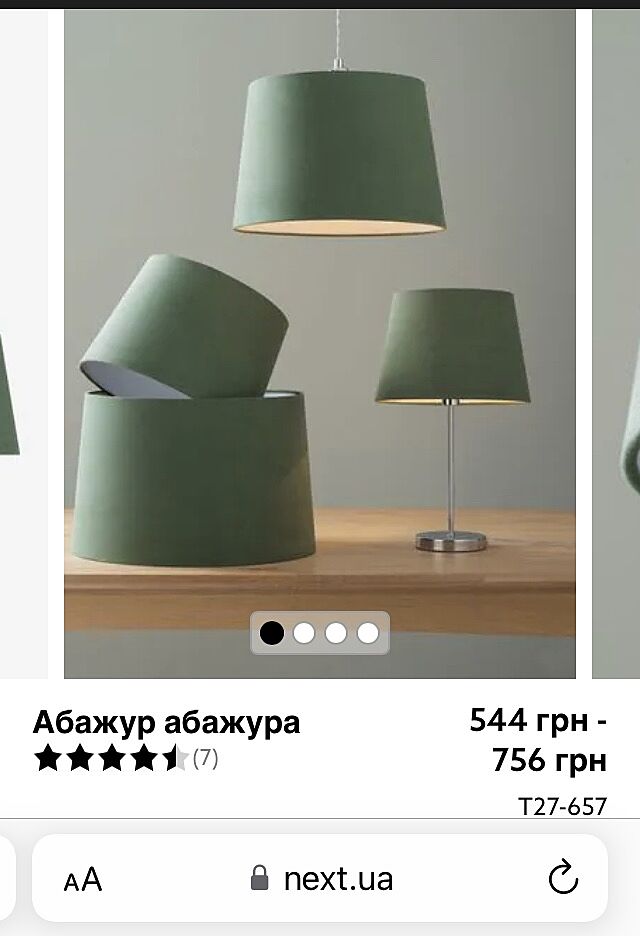
Task: Jump to the second product photo dot
Action: [304, 633]
